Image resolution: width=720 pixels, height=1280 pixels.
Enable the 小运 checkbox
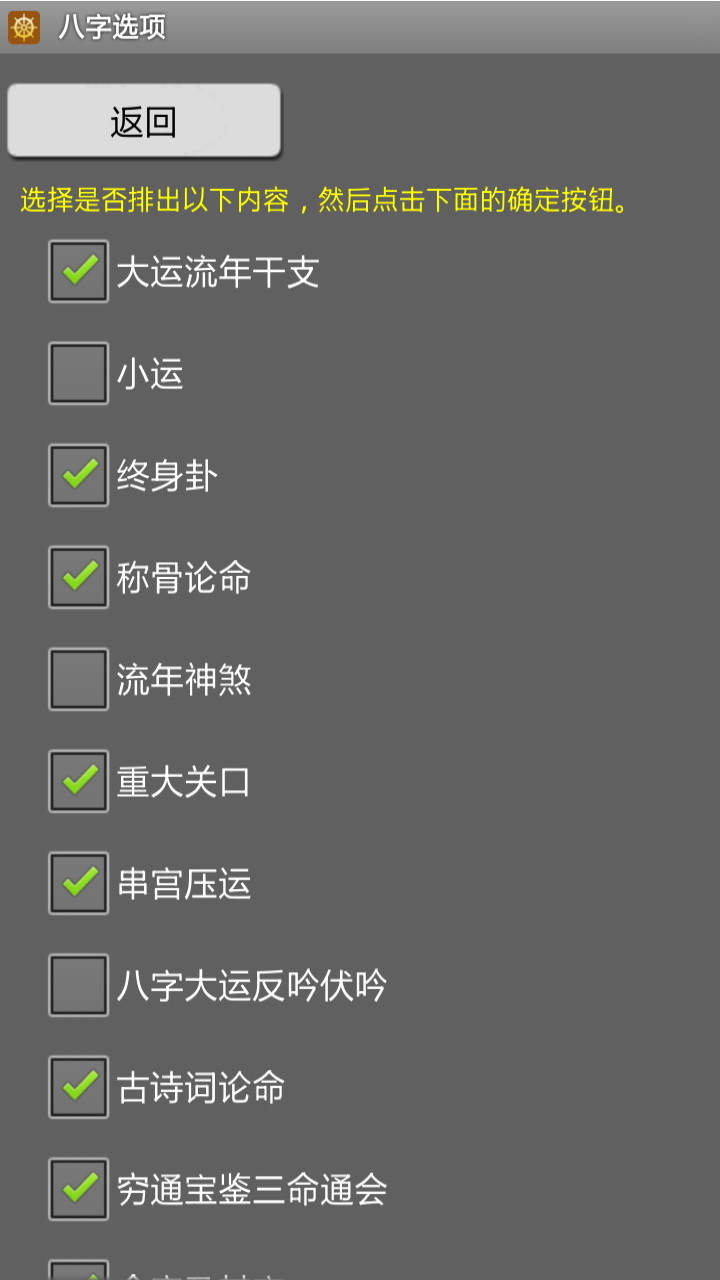[79, 373]
